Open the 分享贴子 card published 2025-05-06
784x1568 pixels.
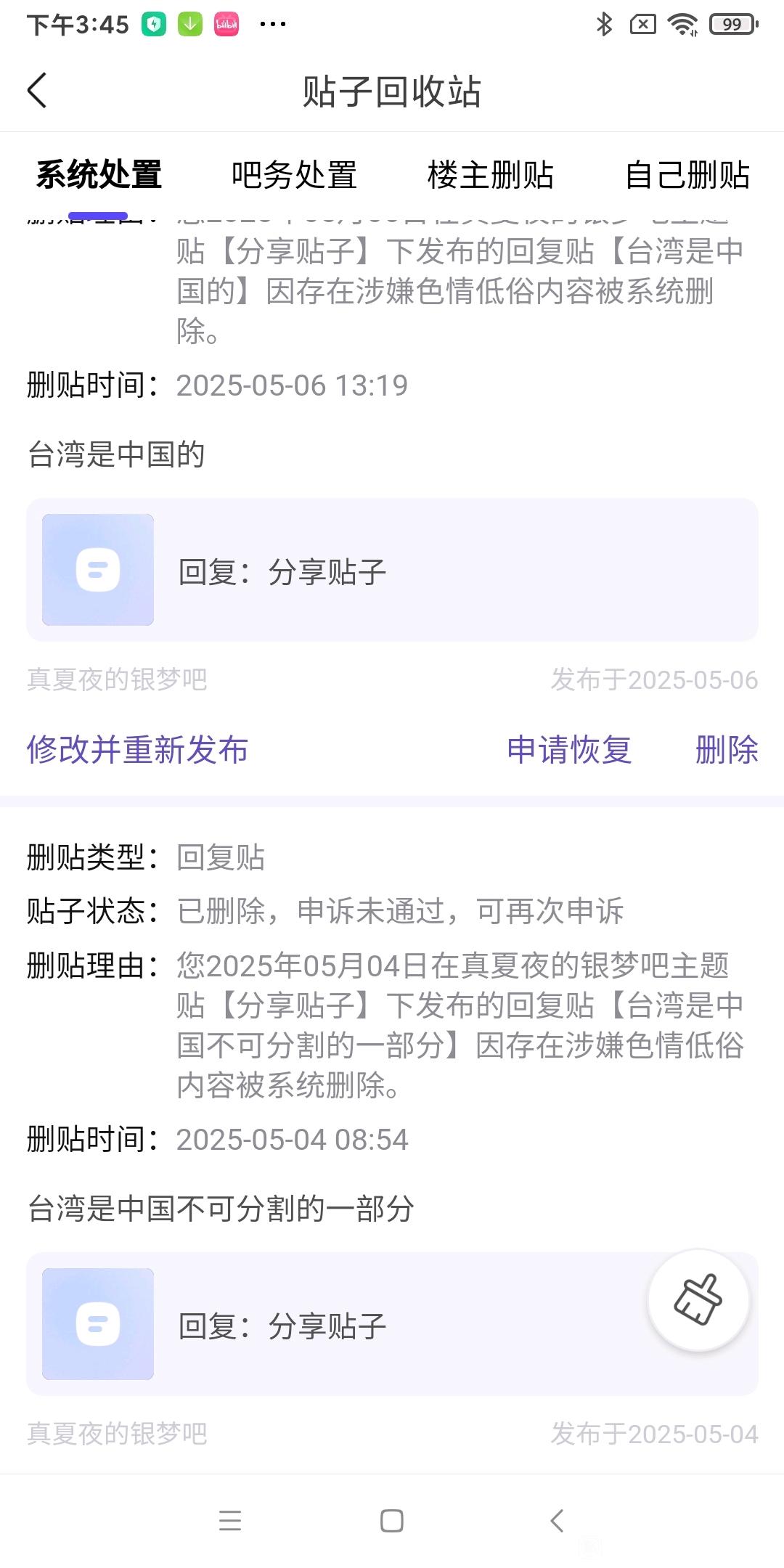pos(392,570)
